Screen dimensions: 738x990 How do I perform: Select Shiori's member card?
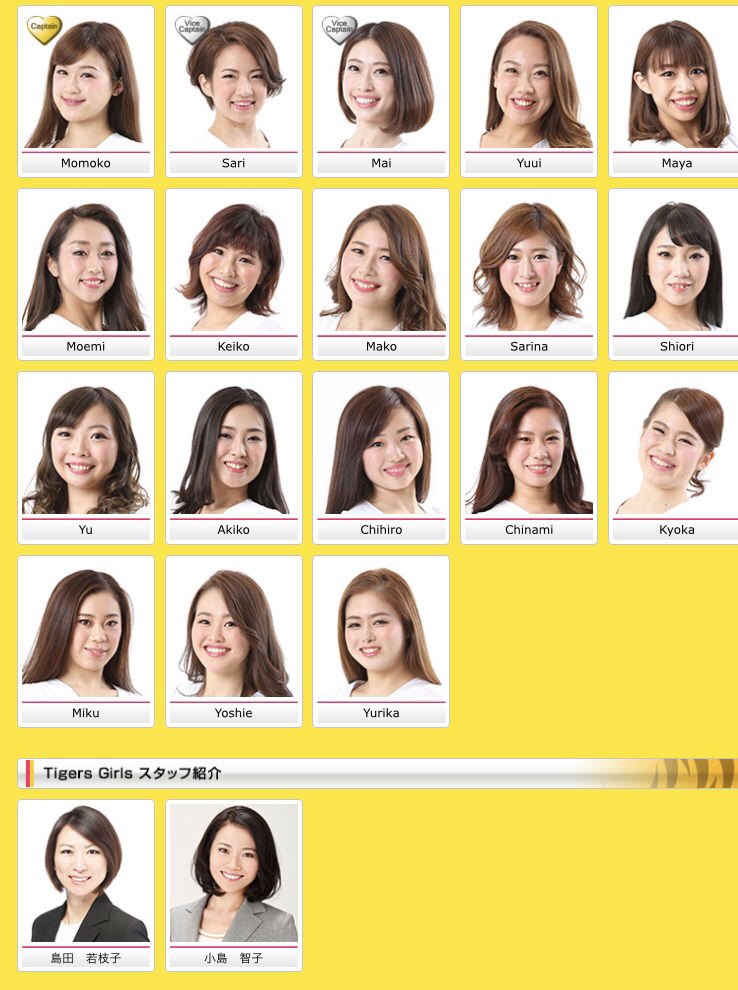point(675,275)
